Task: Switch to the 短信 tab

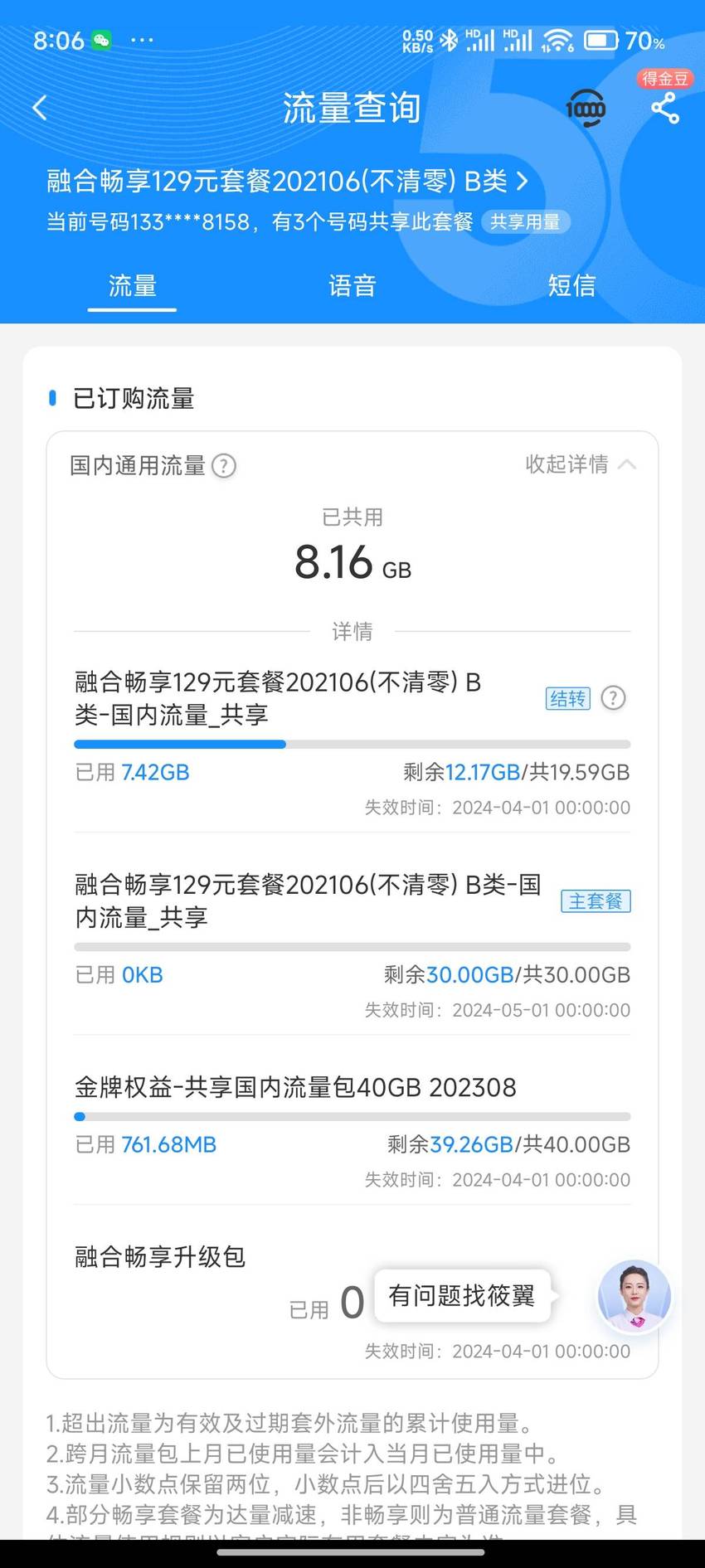Action: (571, 286)
